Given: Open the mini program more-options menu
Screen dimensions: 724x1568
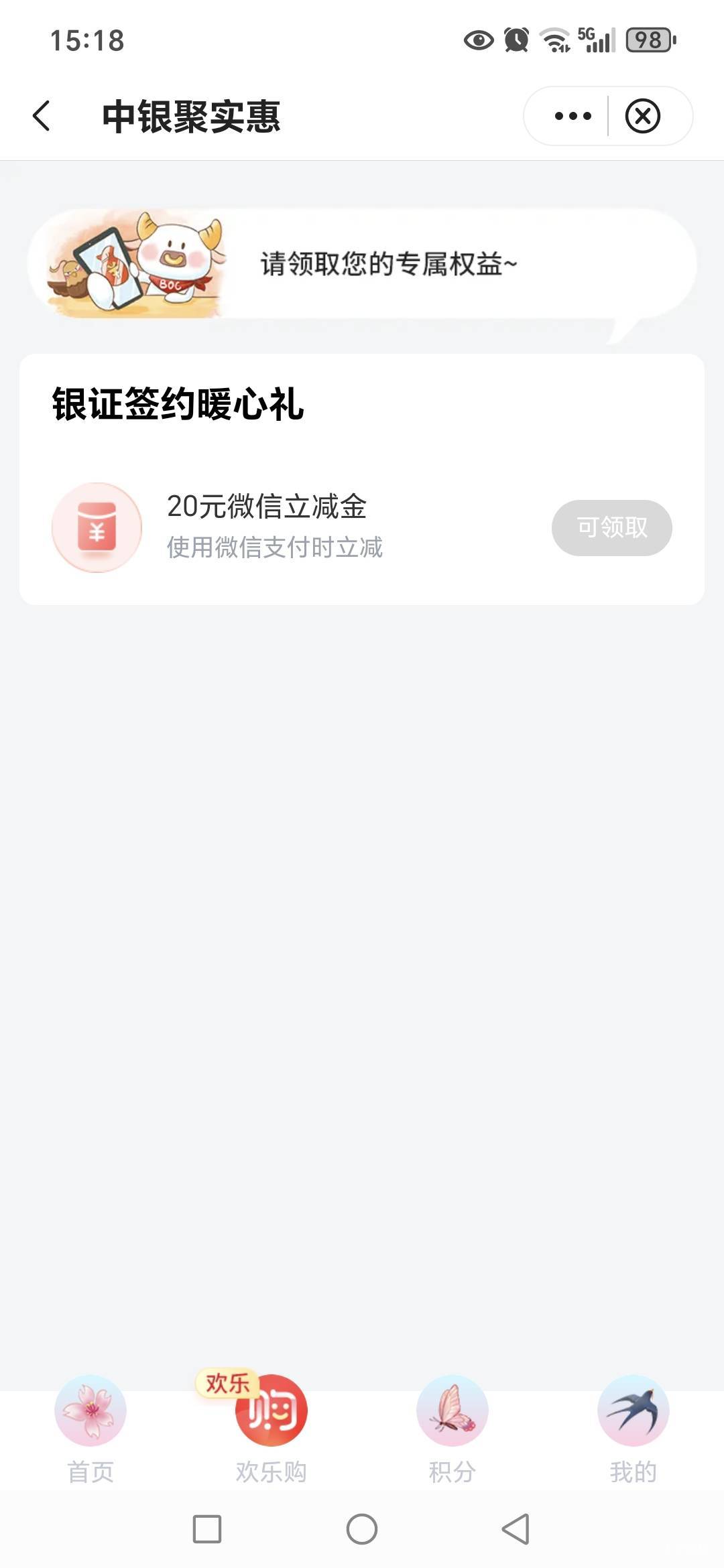Looking at the screenshot, I should [x=572, y=116].
